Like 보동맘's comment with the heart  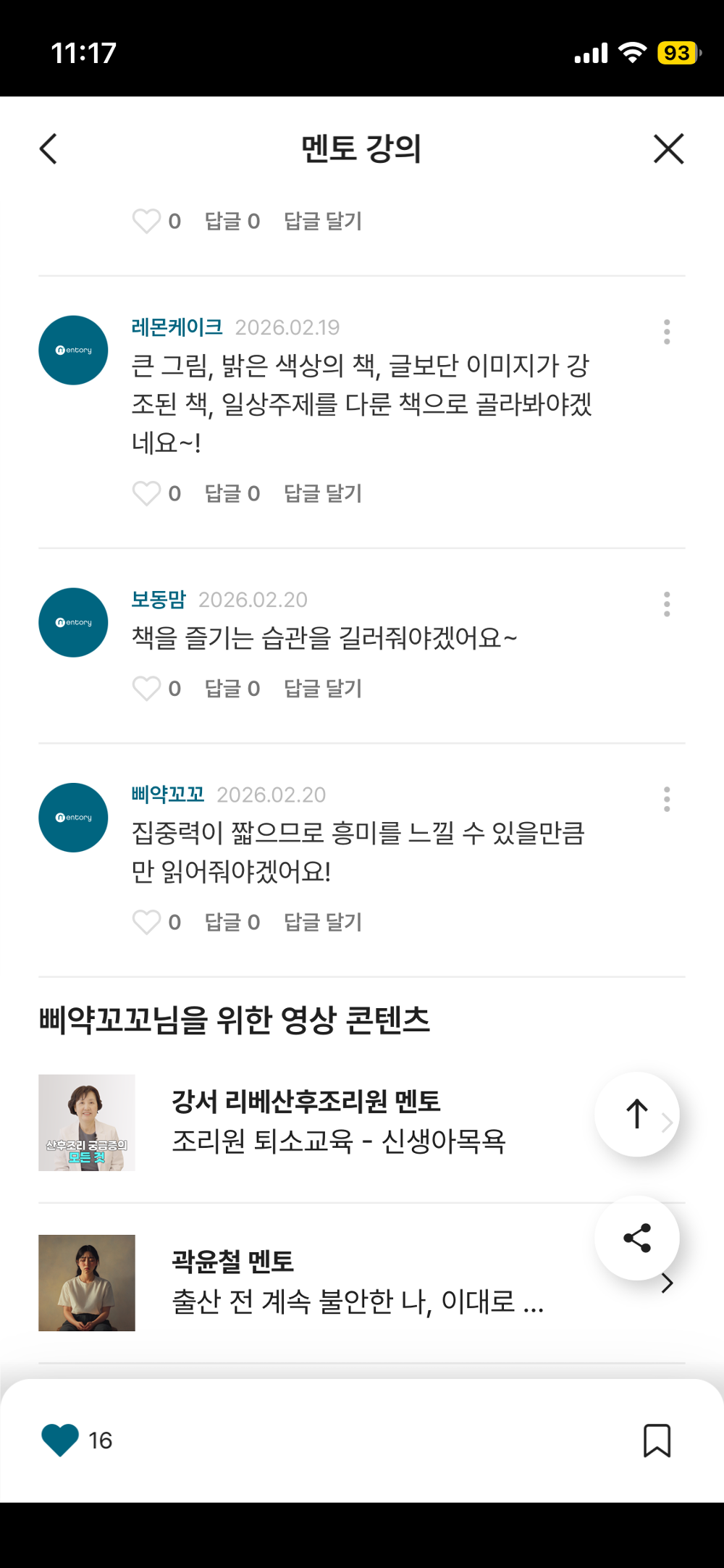coord(147,689)
